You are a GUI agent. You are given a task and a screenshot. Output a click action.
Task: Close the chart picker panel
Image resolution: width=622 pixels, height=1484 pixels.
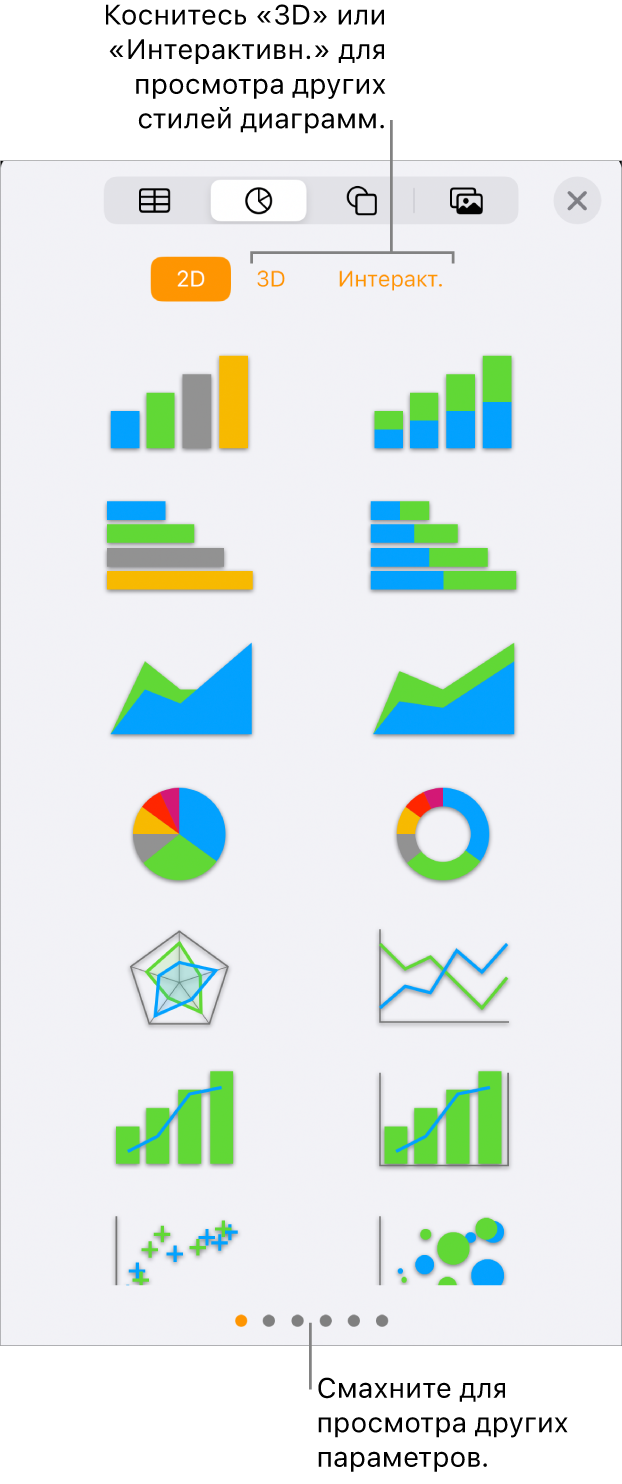[x=577, y=200]
